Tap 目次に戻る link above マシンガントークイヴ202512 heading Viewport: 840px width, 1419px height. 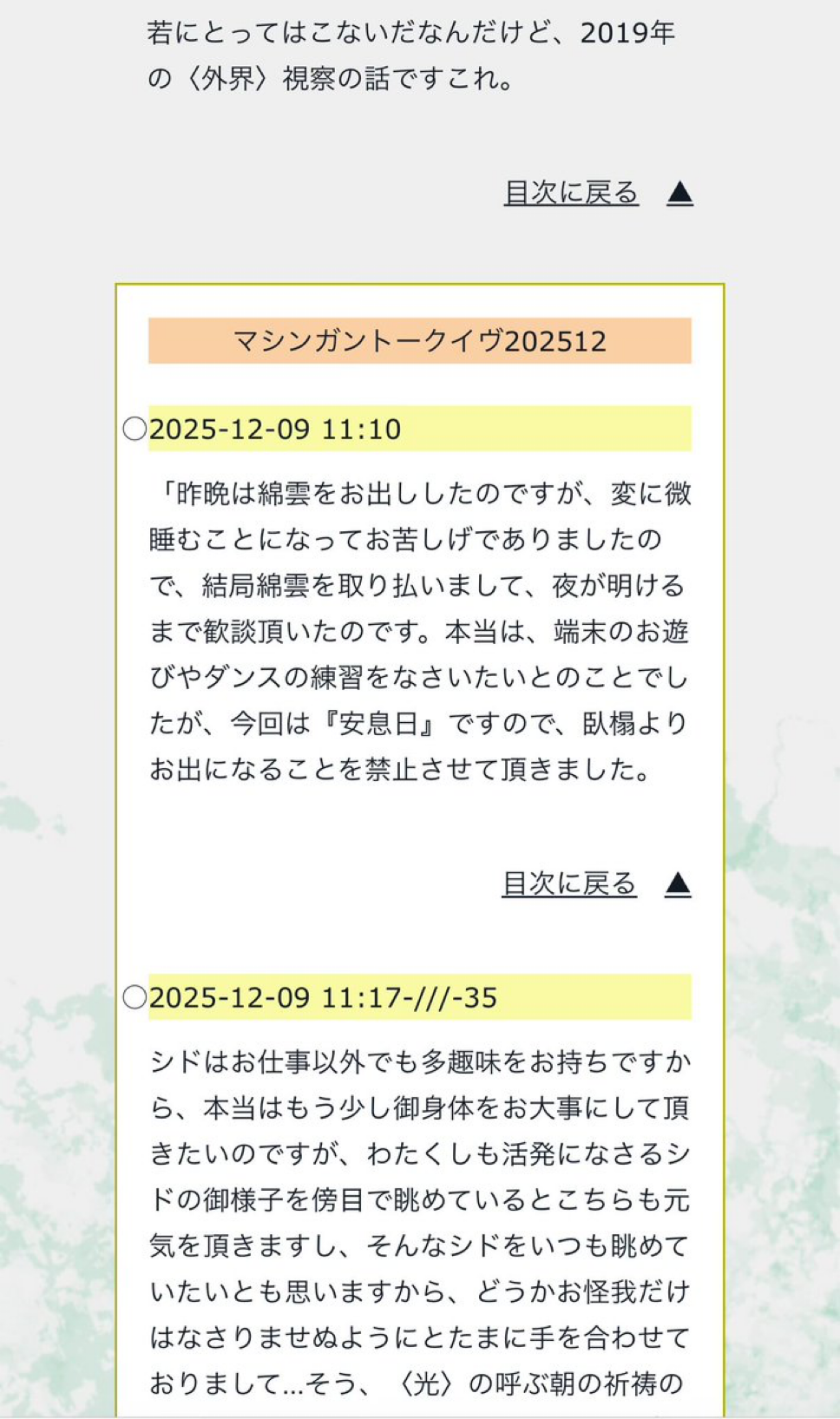[571, 193]
